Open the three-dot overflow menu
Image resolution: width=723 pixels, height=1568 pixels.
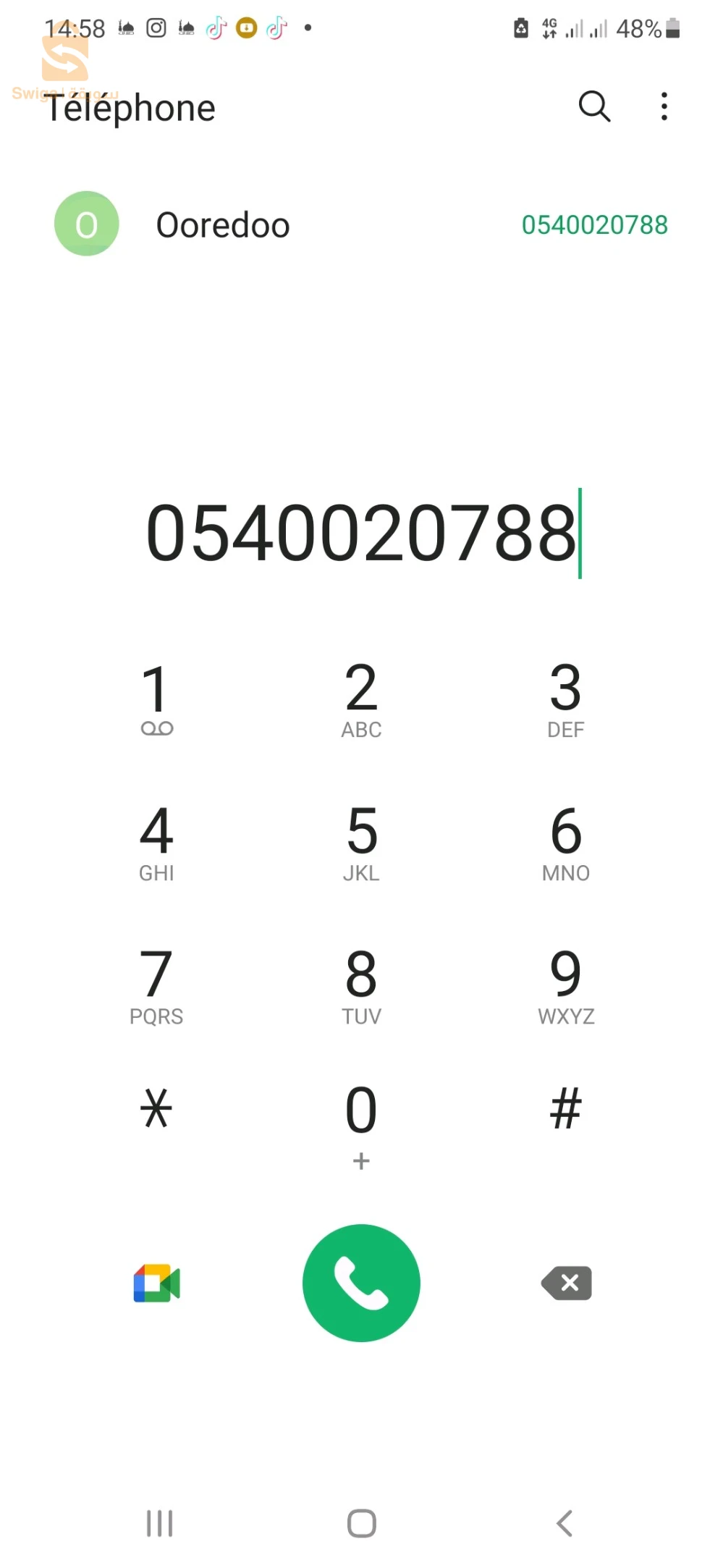click(664, 107)
